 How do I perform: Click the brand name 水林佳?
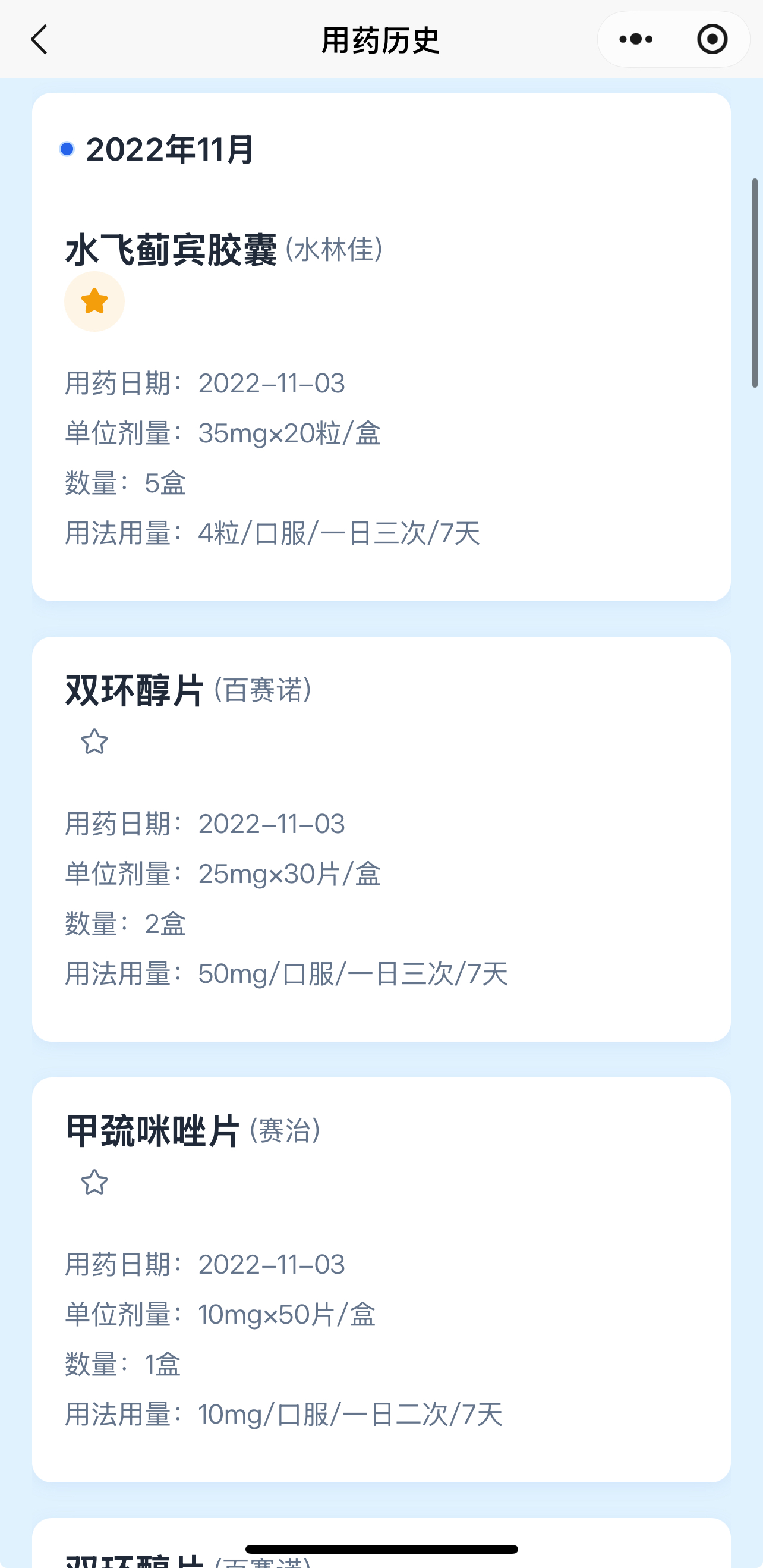click(336, 249)
